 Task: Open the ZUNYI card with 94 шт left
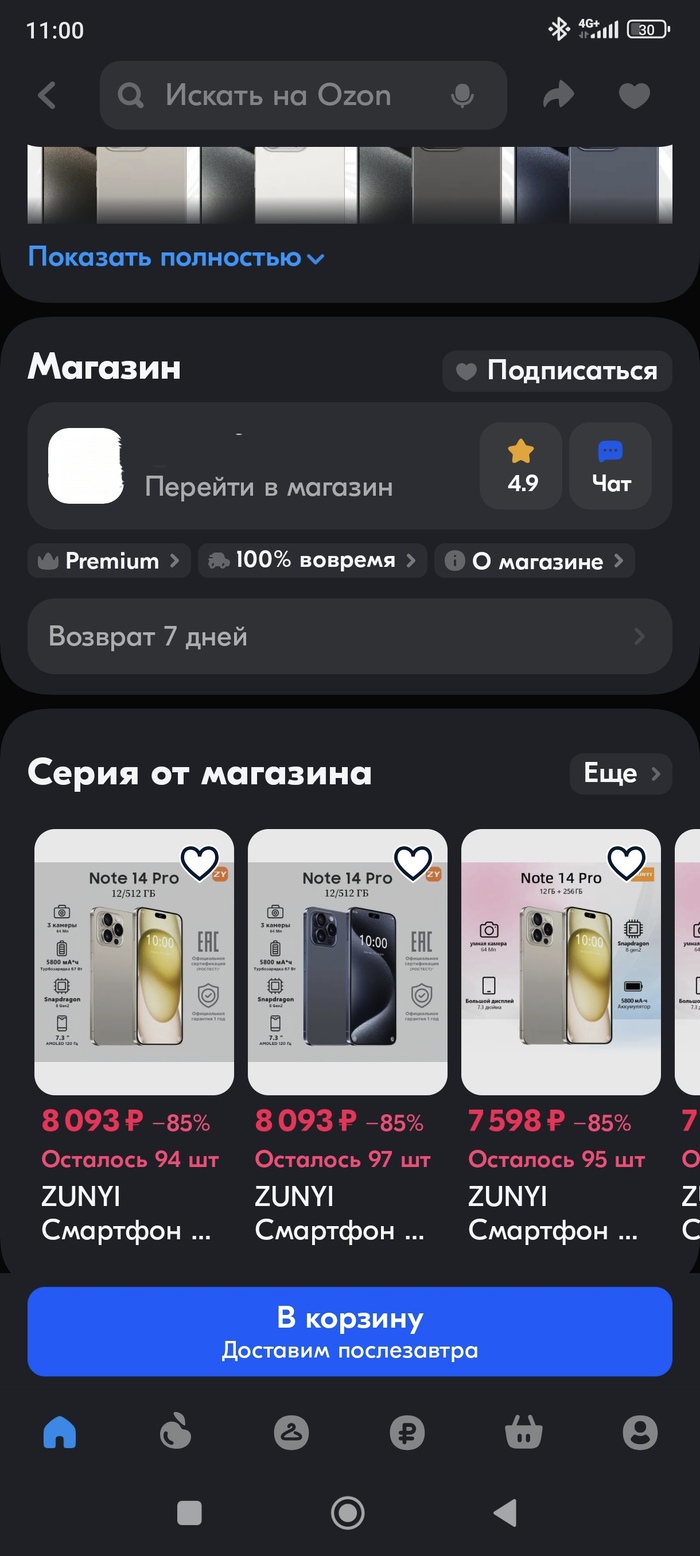134,962
